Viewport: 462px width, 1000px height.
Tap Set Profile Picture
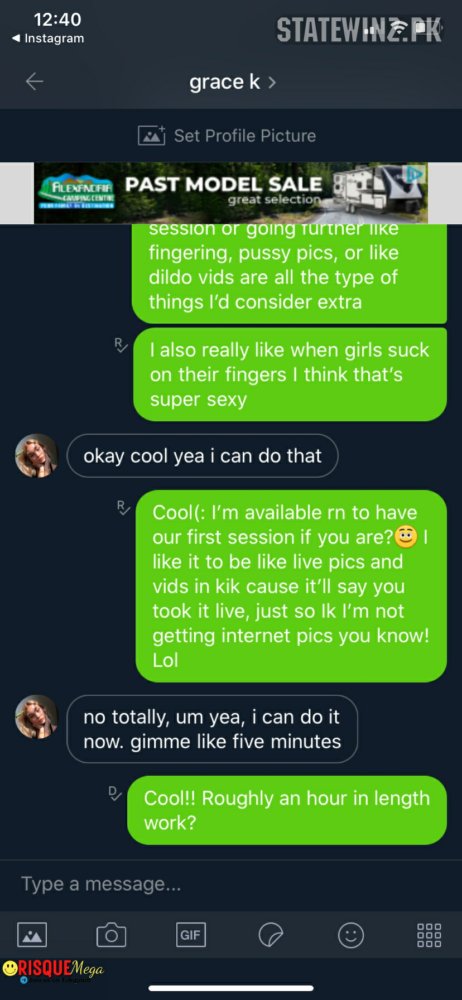227,135
